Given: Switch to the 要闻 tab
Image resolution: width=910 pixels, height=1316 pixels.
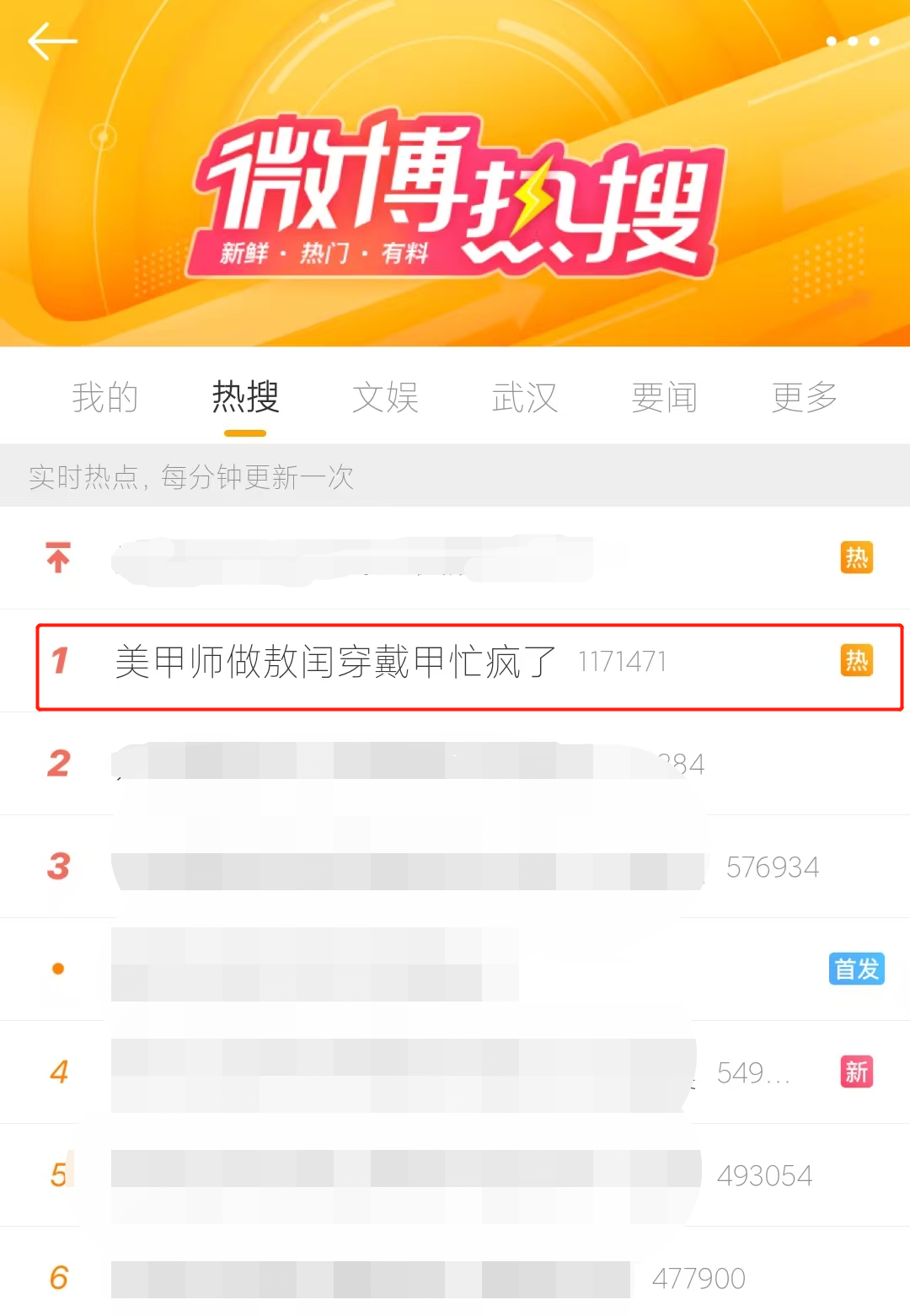Looking at the screenshot, I should click(x=665, y=397).
